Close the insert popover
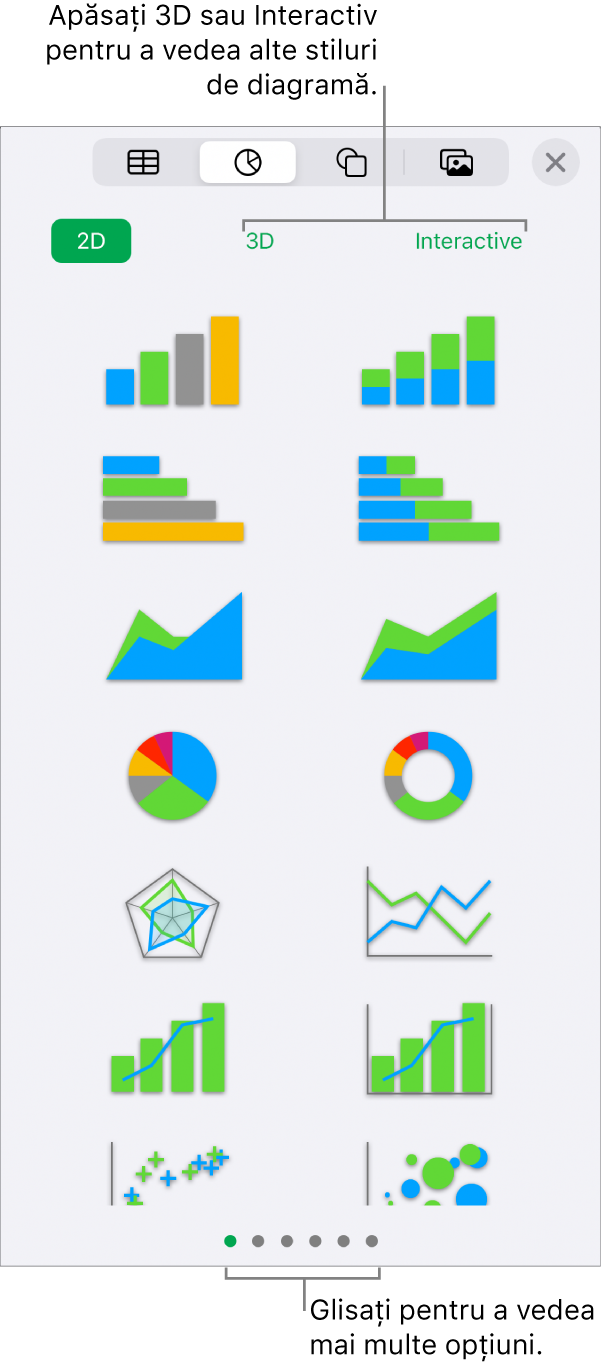Screen dimensions: 603x1367 (555, 163)
